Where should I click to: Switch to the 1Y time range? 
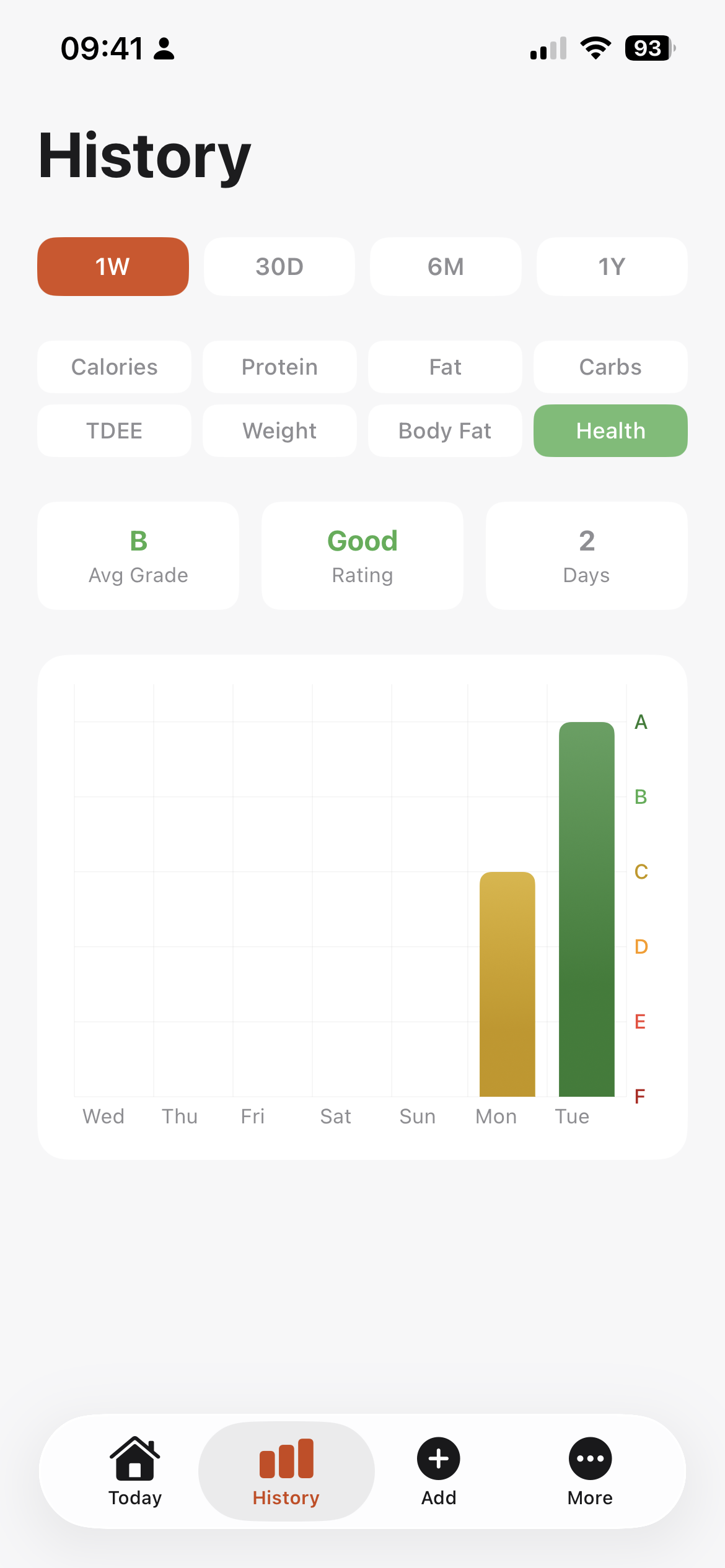pos(612,266)
